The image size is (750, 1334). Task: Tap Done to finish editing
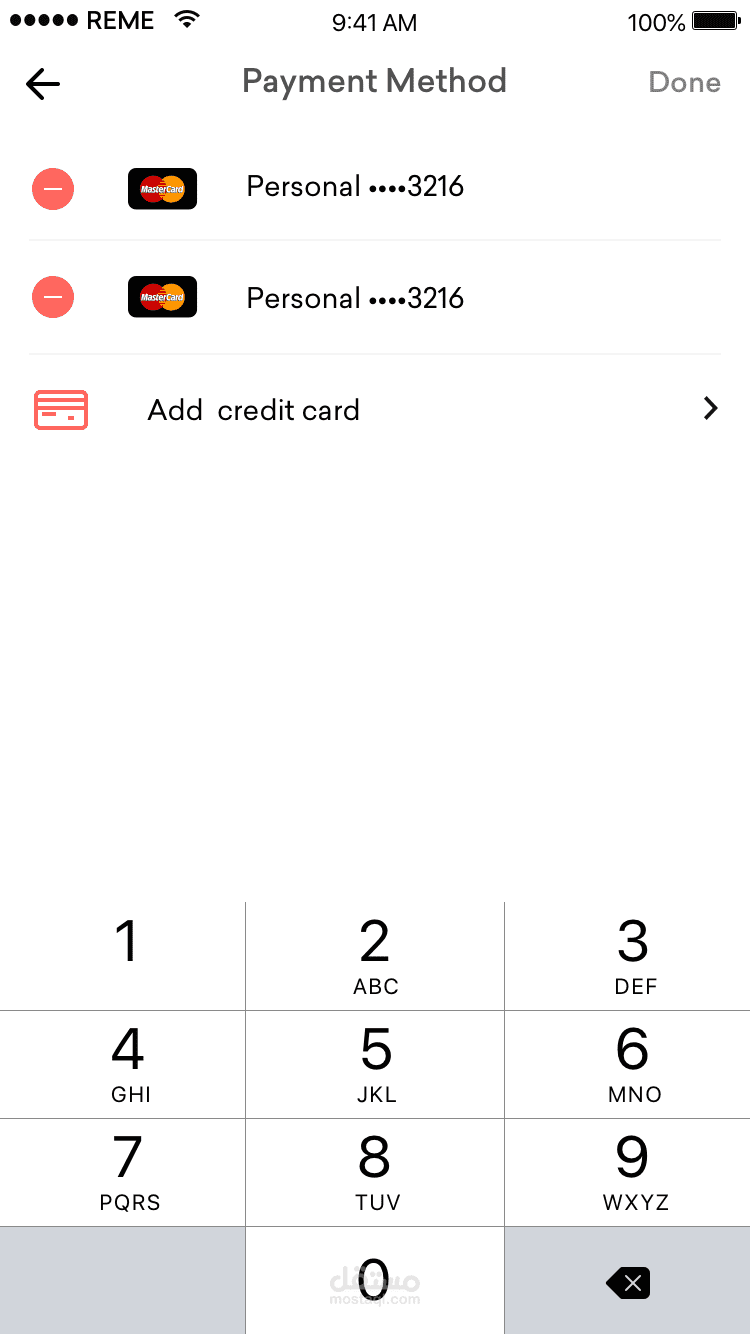(x=684, y=82)
